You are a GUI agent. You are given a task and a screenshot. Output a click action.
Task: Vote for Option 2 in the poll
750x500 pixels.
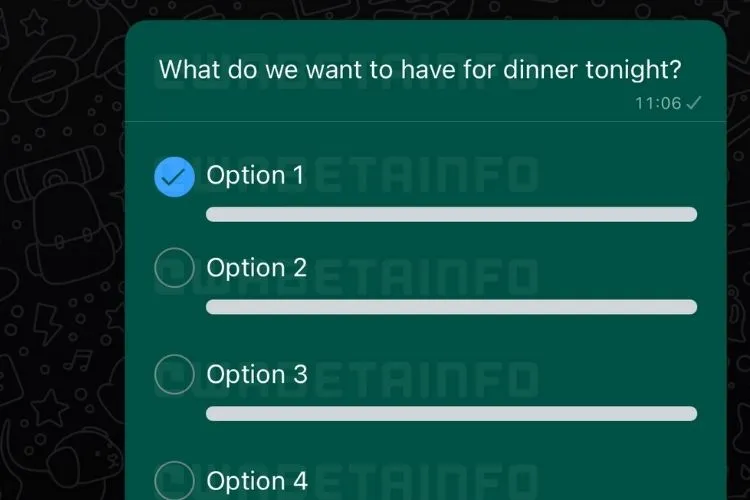pyautogui.click(x=174, y=268)
